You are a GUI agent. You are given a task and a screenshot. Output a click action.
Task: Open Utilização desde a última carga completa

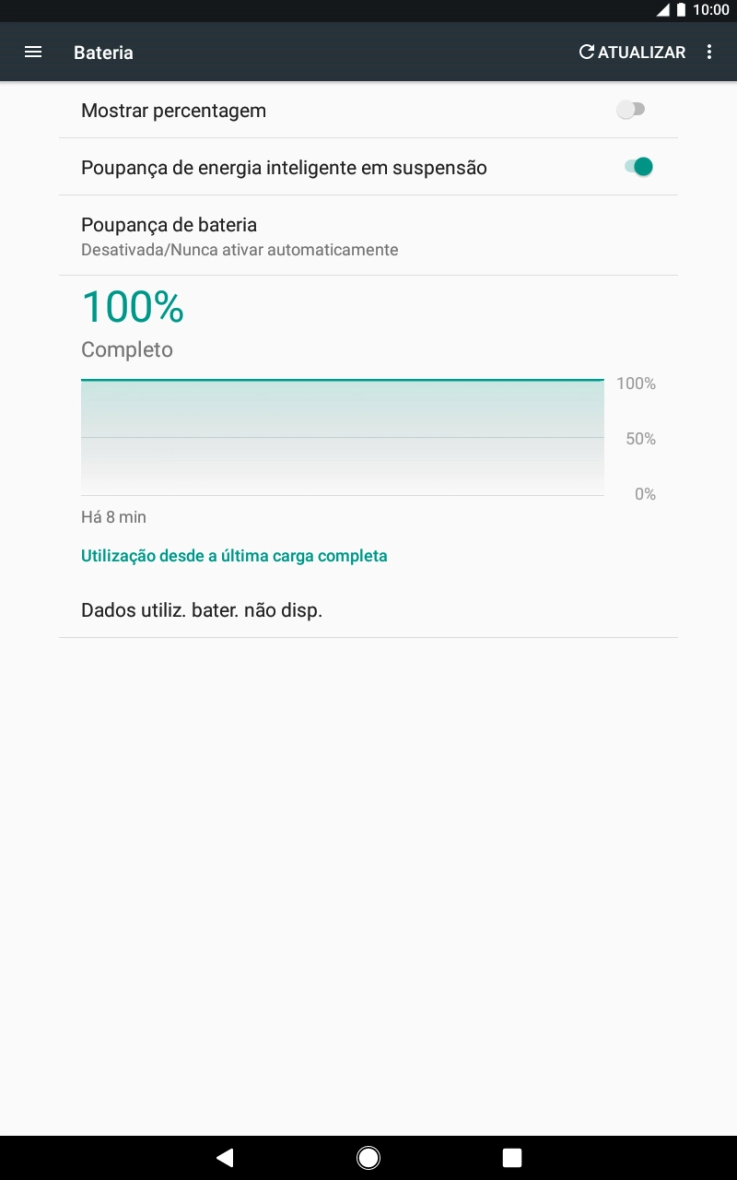pos(234,555)
